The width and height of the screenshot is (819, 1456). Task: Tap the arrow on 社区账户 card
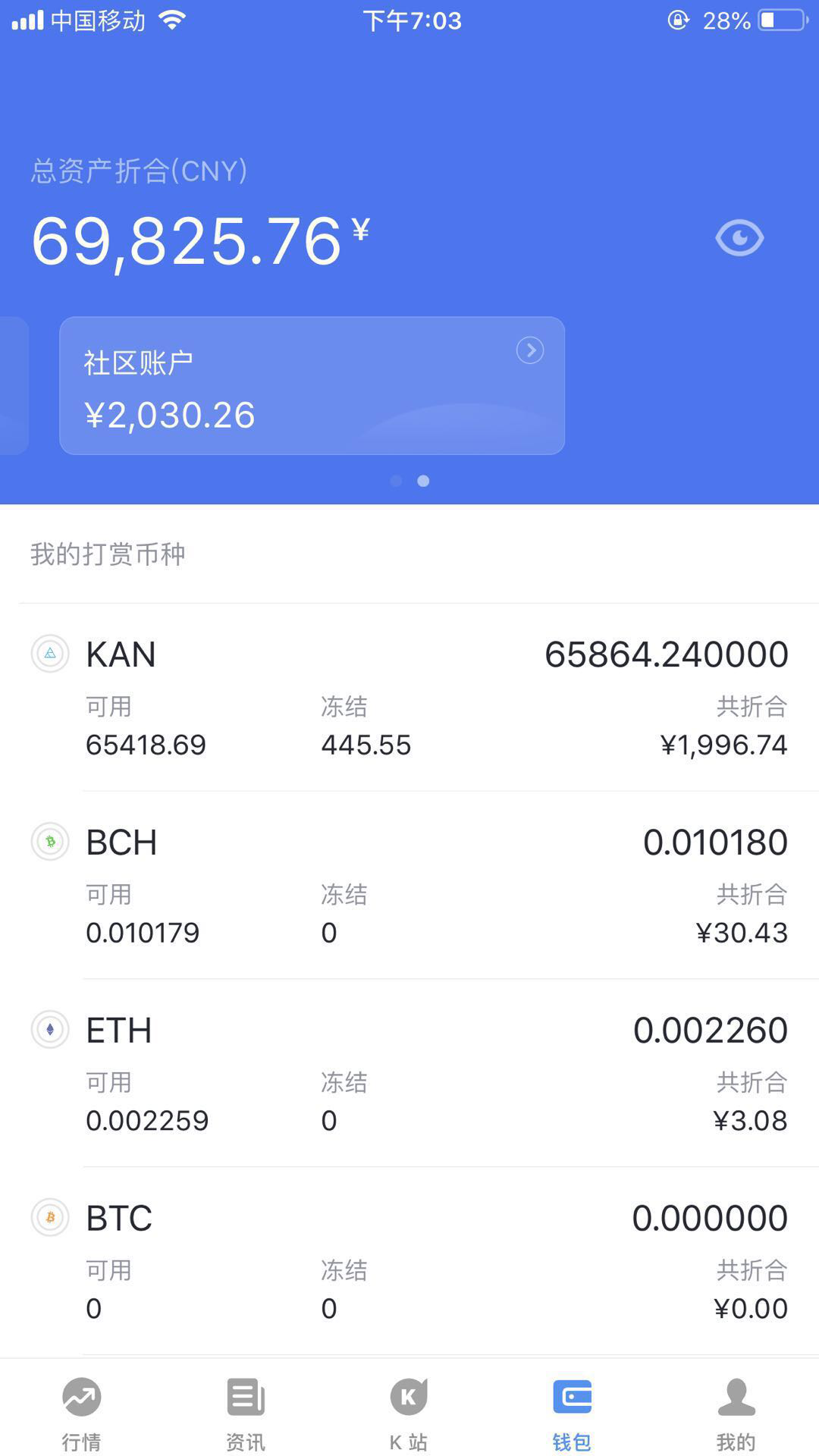tap(530, 350)
